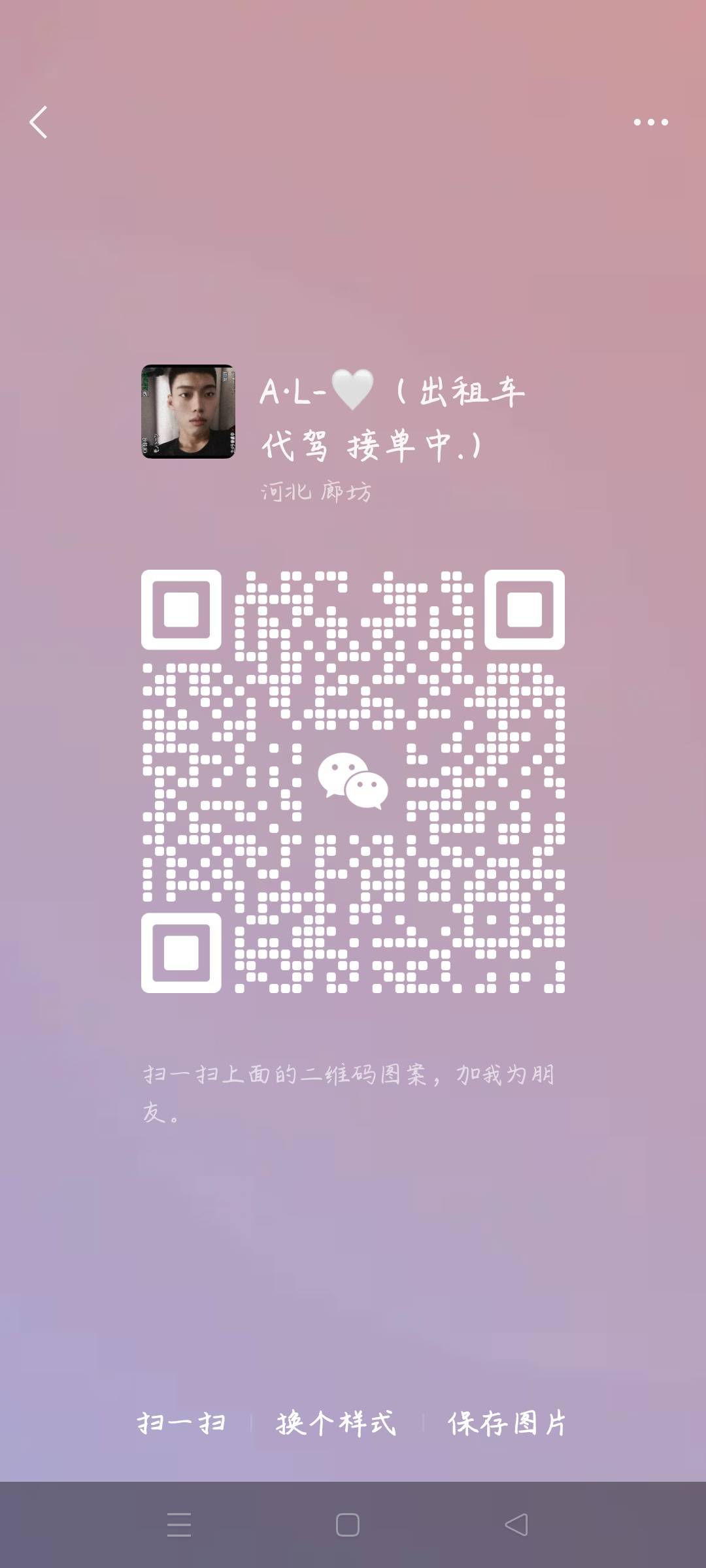Go back using the top-left arrow

(x=39, y=122)
